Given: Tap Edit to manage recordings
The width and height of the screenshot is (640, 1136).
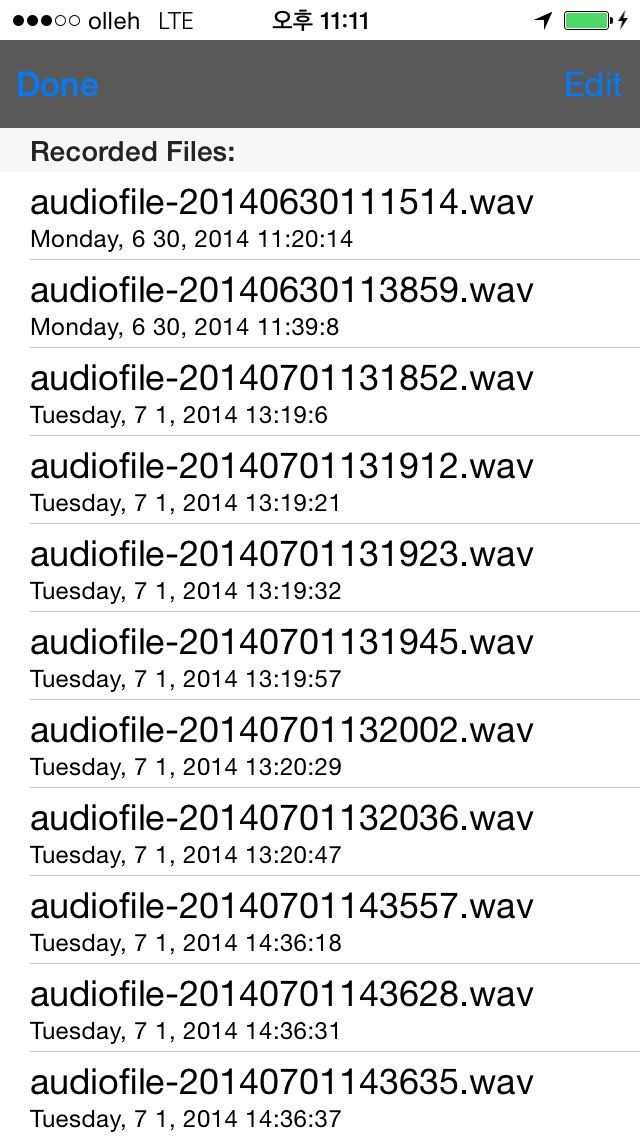Looking at the screenshot, I should [x=593, y=85].
